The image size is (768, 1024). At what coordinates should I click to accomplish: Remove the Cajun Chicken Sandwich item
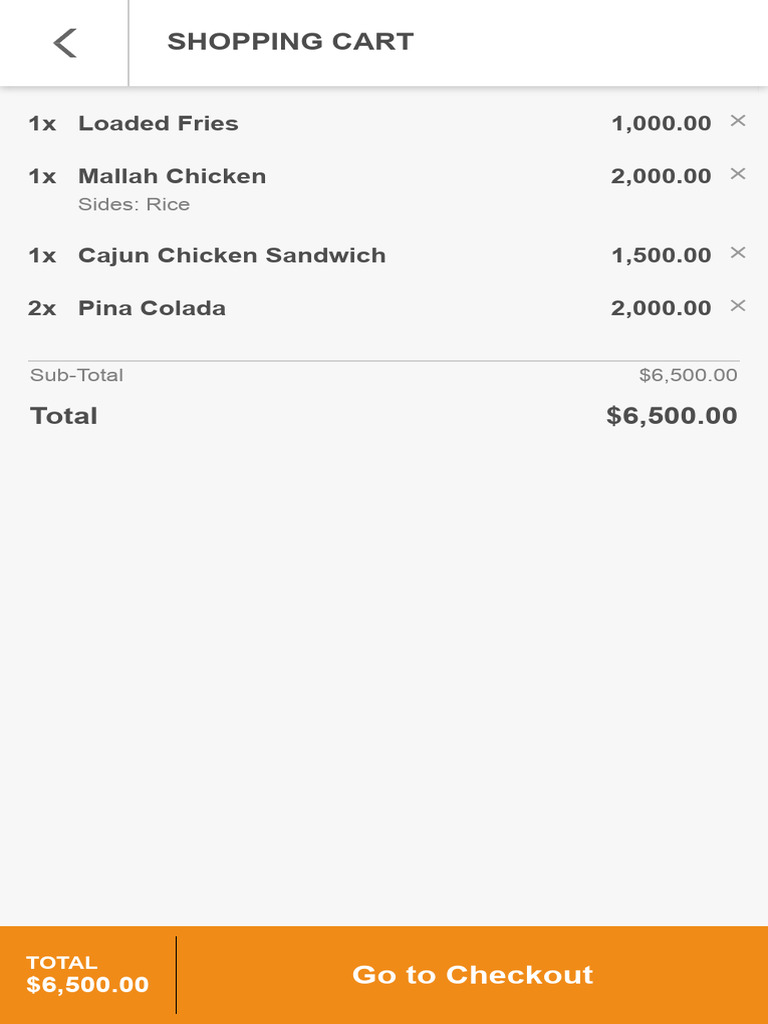point(738,253)
